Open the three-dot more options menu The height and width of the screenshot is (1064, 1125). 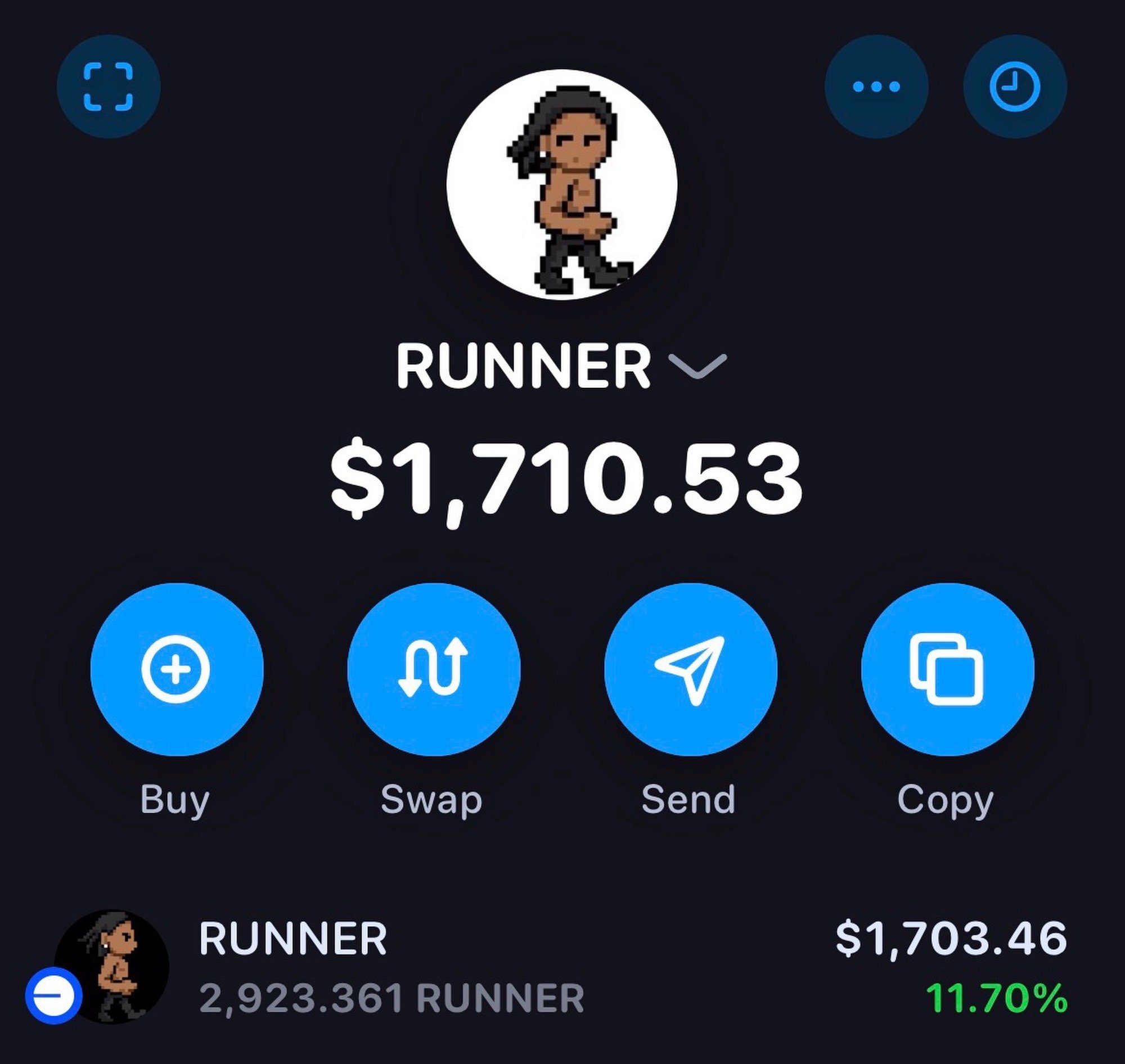point(876,87)
